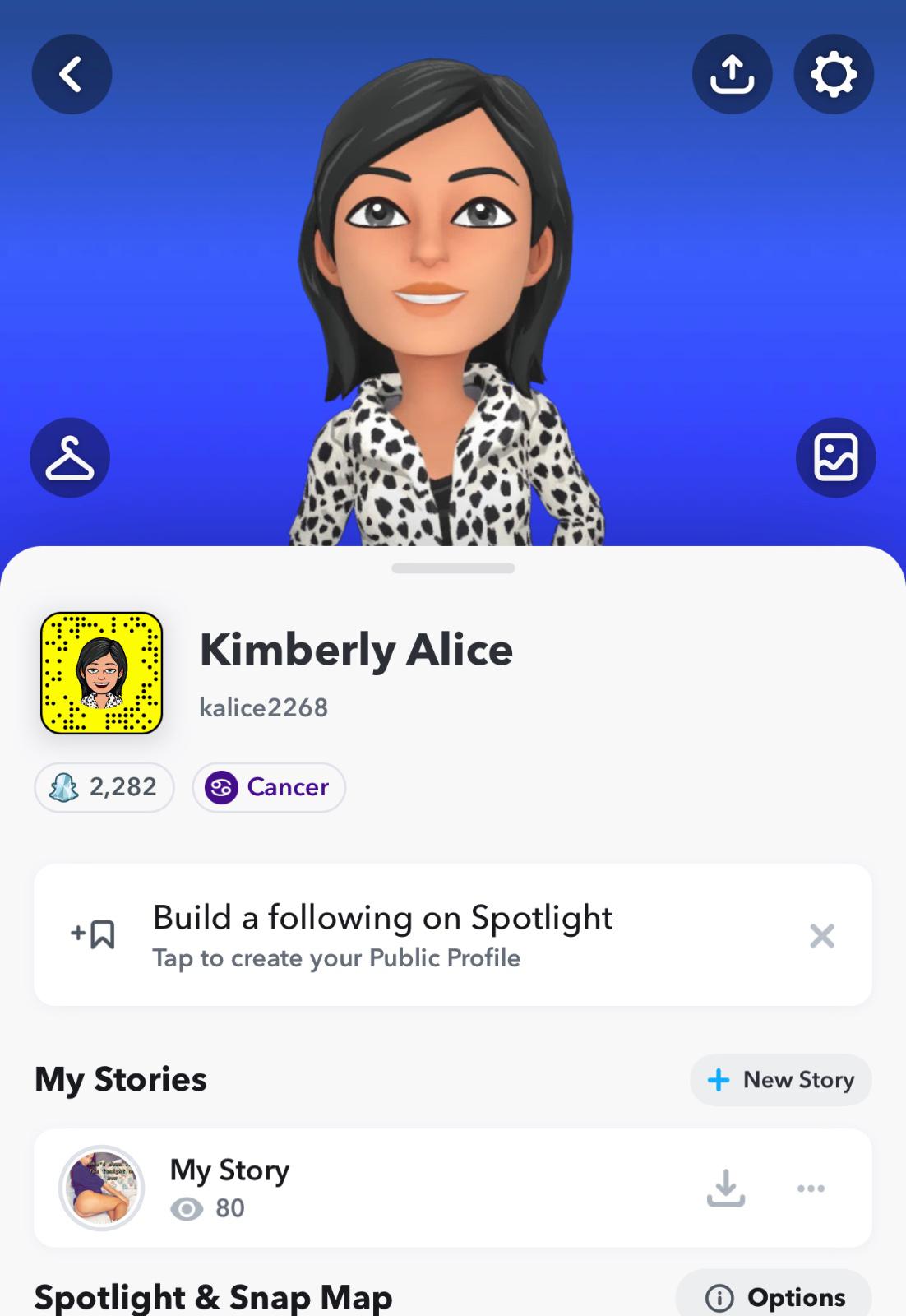Change Bitmoji outfit with hanger icon
The width and height of the screenshot is (906, 1316).
click(x=70, y=457)
